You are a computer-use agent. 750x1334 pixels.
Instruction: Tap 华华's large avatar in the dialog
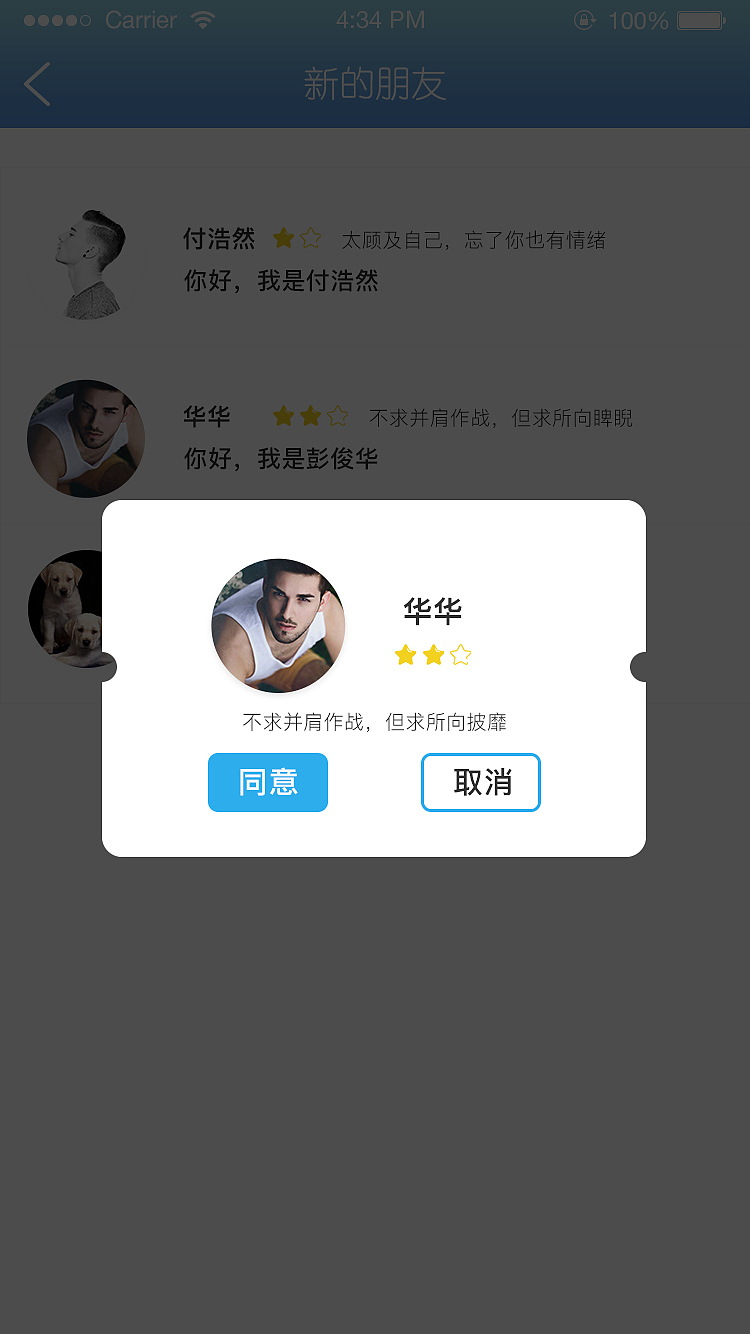(x=278, y=626)
